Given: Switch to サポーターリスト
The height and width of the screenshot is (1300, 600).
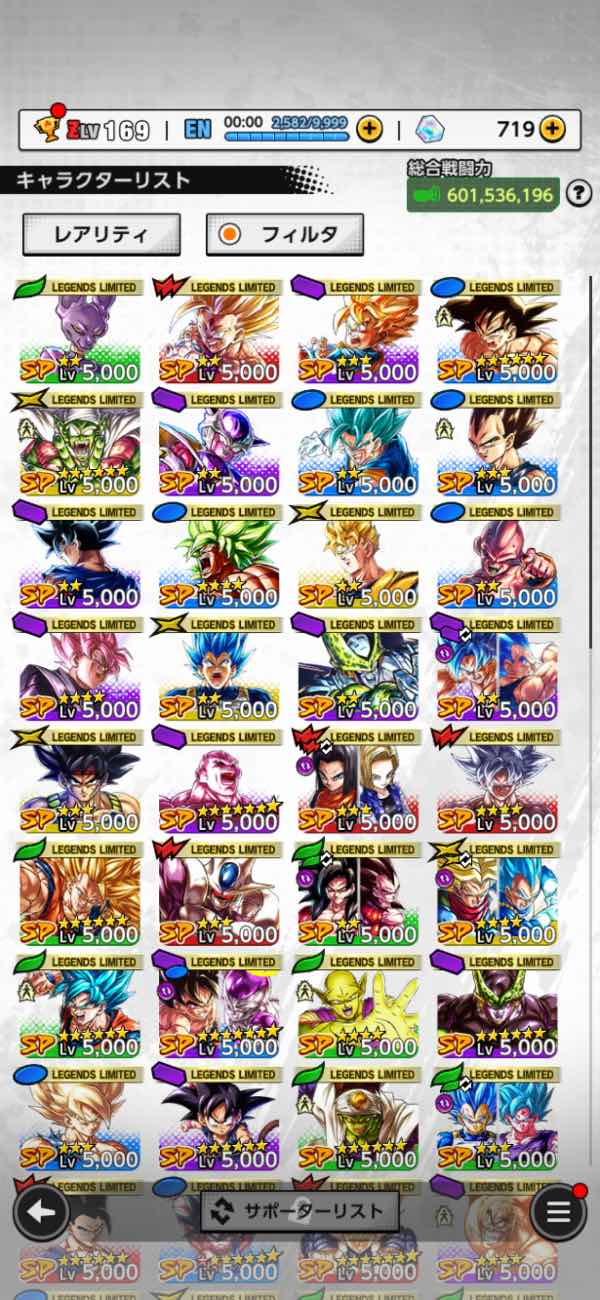Looking at the screenshot, I should click(300, 1211).
